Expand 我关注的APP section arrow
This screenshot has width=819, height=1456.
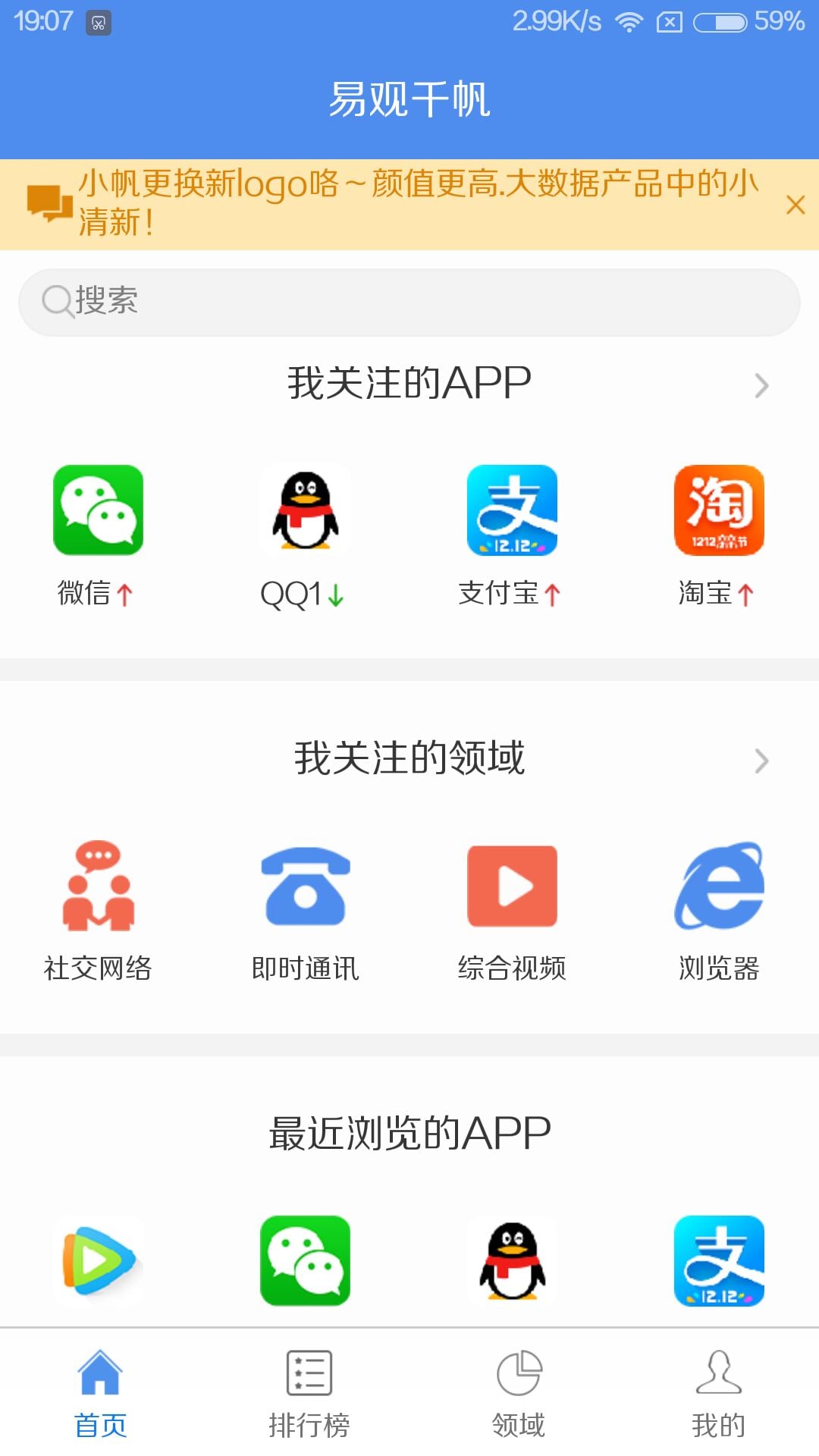pos(761,385)
